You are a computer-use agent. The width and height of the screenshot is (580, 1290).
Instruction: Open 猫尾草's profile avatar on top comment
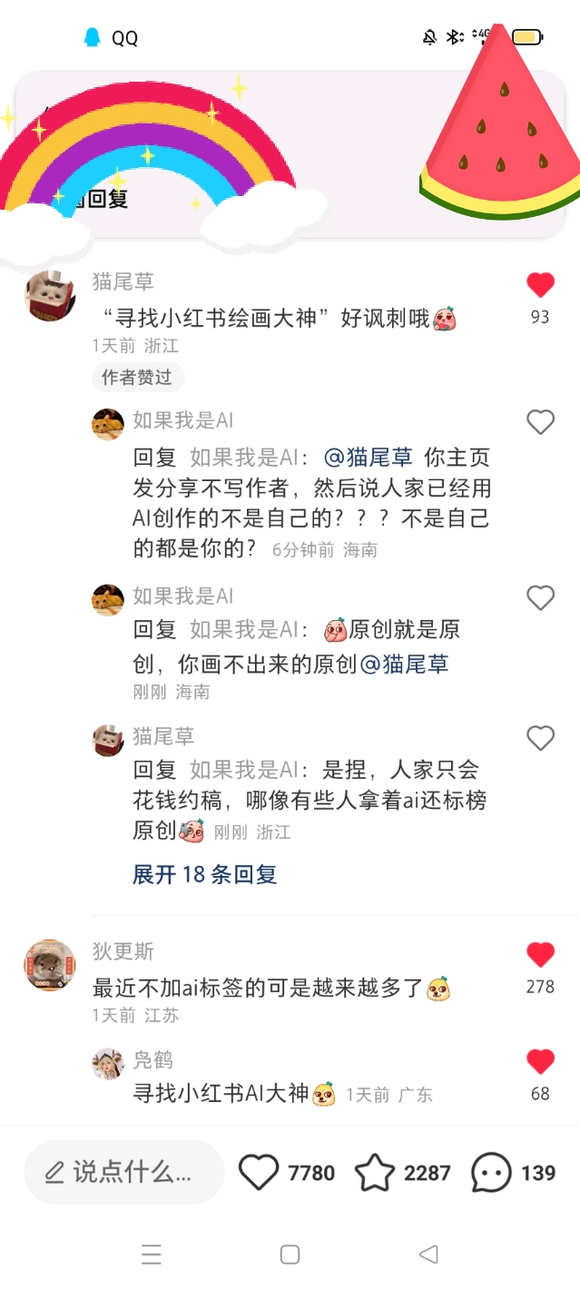50,296
